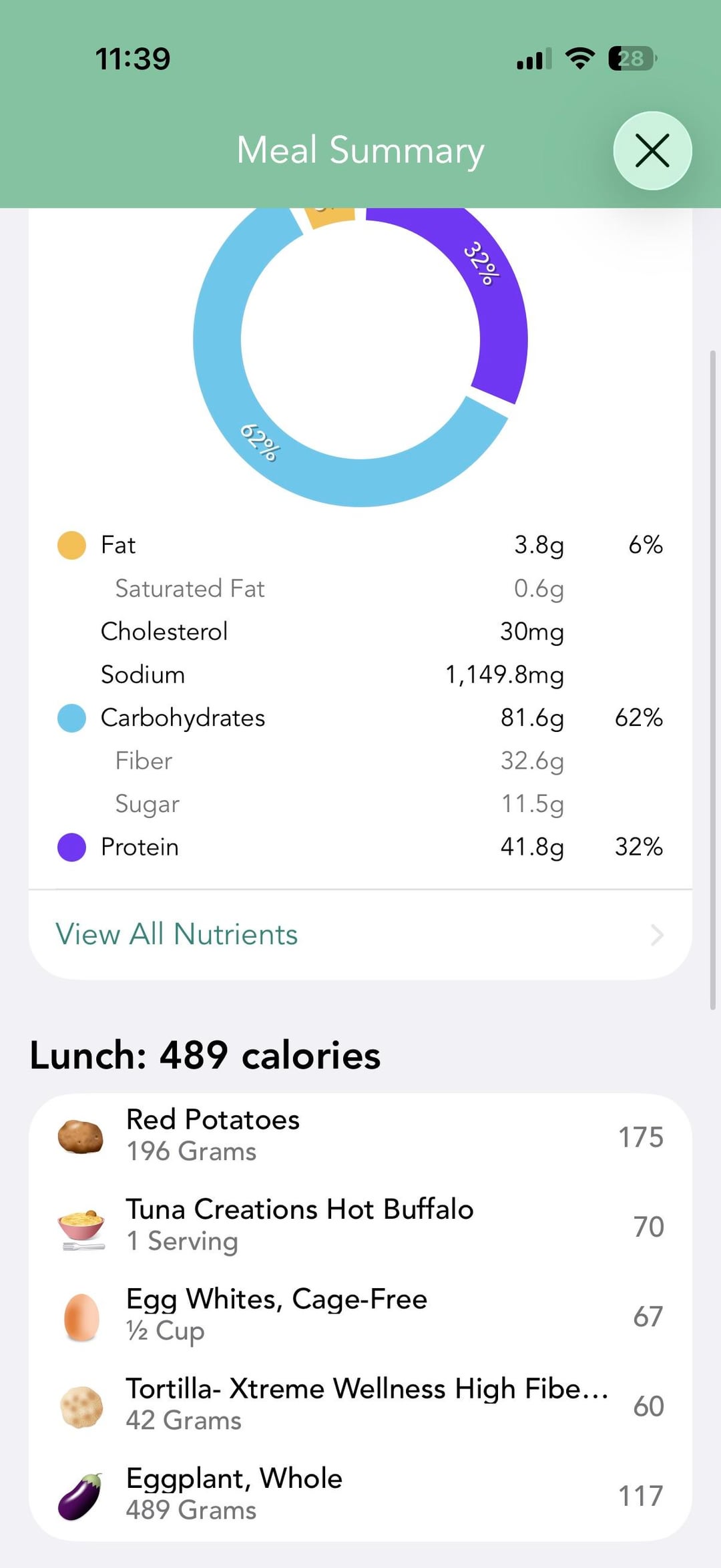
Task: Close the Meal Summary screen
Action: 652,150
